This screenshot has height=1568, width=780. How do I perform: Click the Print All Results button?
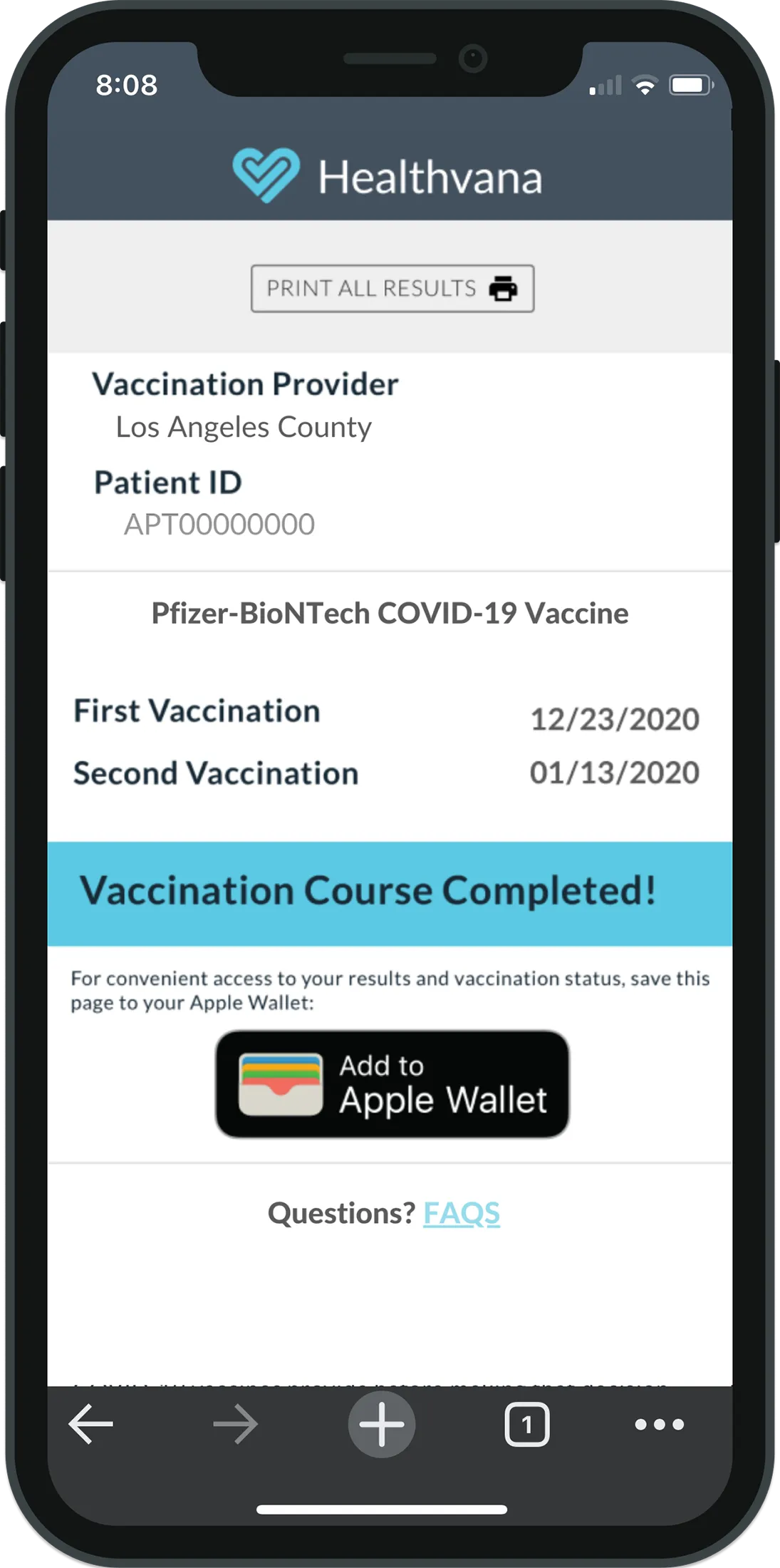(x=391, y=288)
